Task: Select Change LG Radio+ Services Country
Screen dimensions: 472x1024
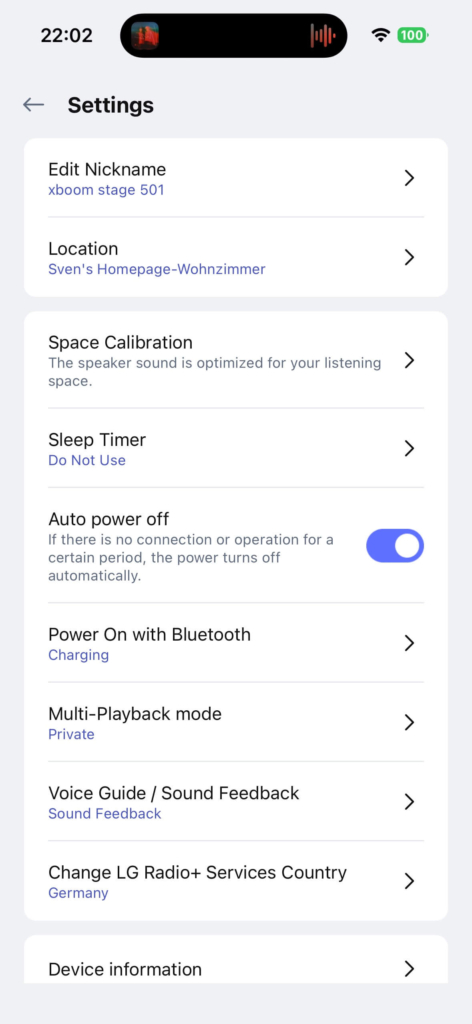Action: [236, 881]
